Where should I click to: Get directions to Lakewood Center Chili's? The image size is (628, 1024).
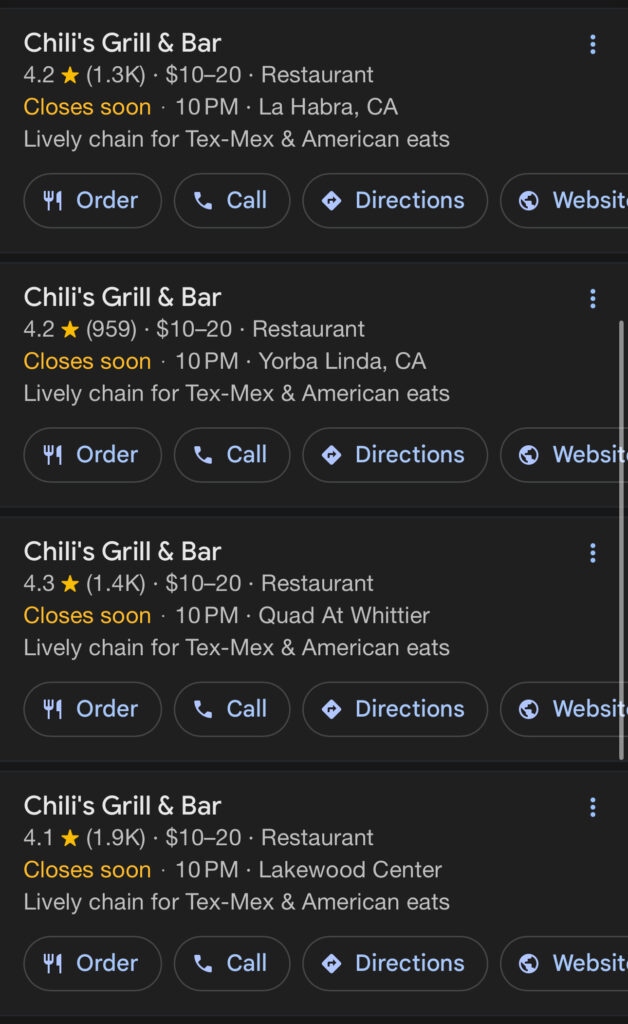coord(395,963)
